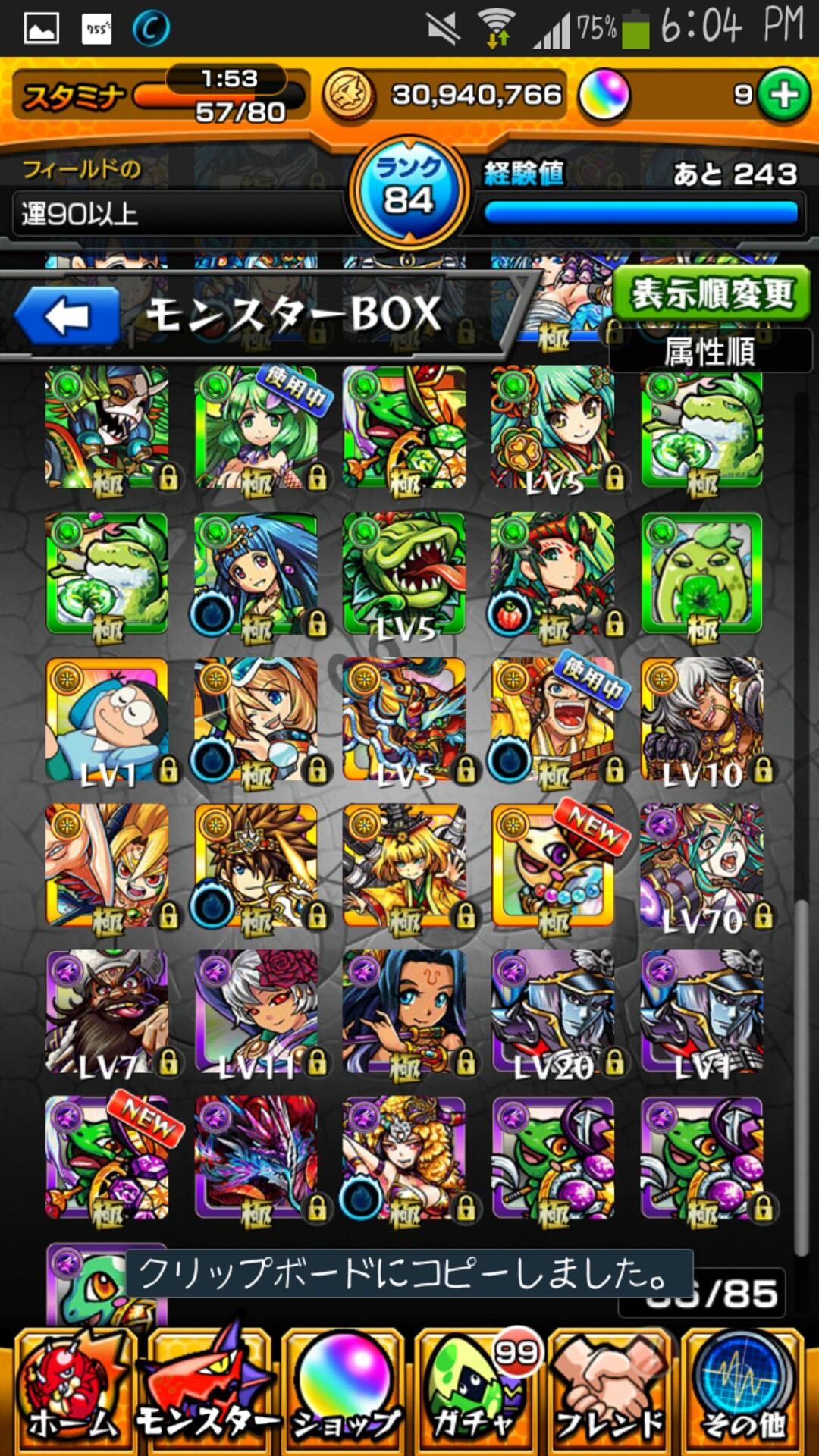819x1456 pixels.
Task: Open the LV20 dark knight monster
Action: 553,1012
